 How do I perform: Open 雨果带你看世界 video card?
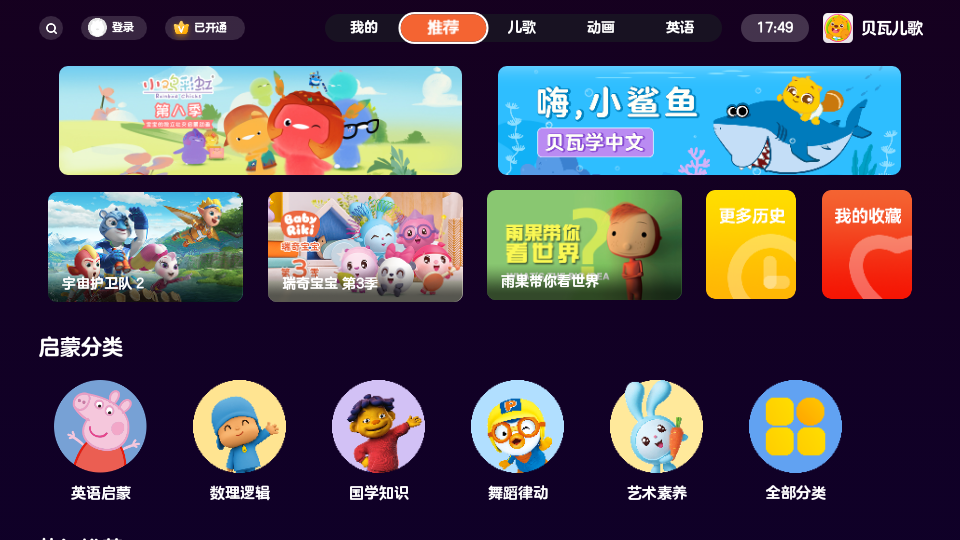tap(584, 245)
